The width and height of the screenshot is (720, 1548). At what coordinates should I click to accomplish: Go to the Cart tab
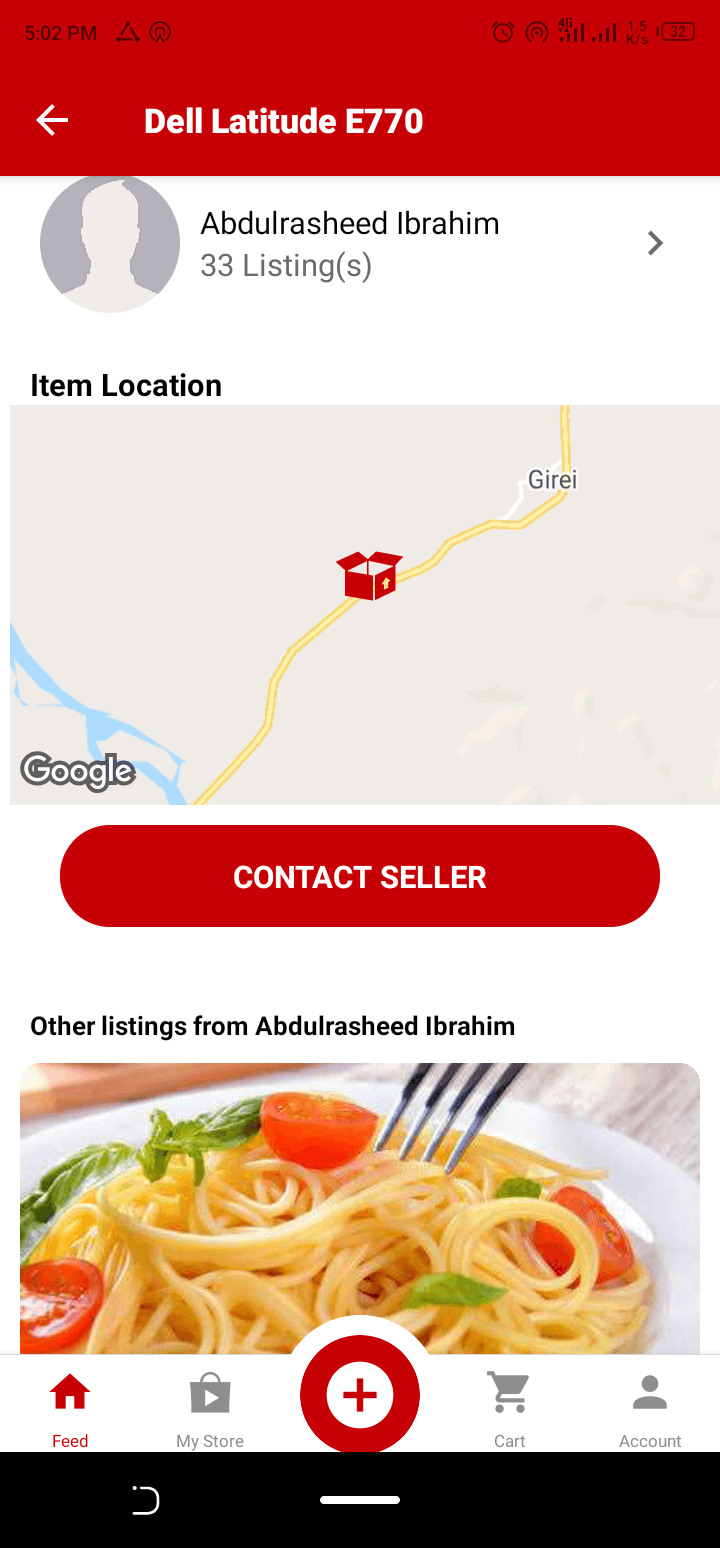click(x=510, y=1410)
